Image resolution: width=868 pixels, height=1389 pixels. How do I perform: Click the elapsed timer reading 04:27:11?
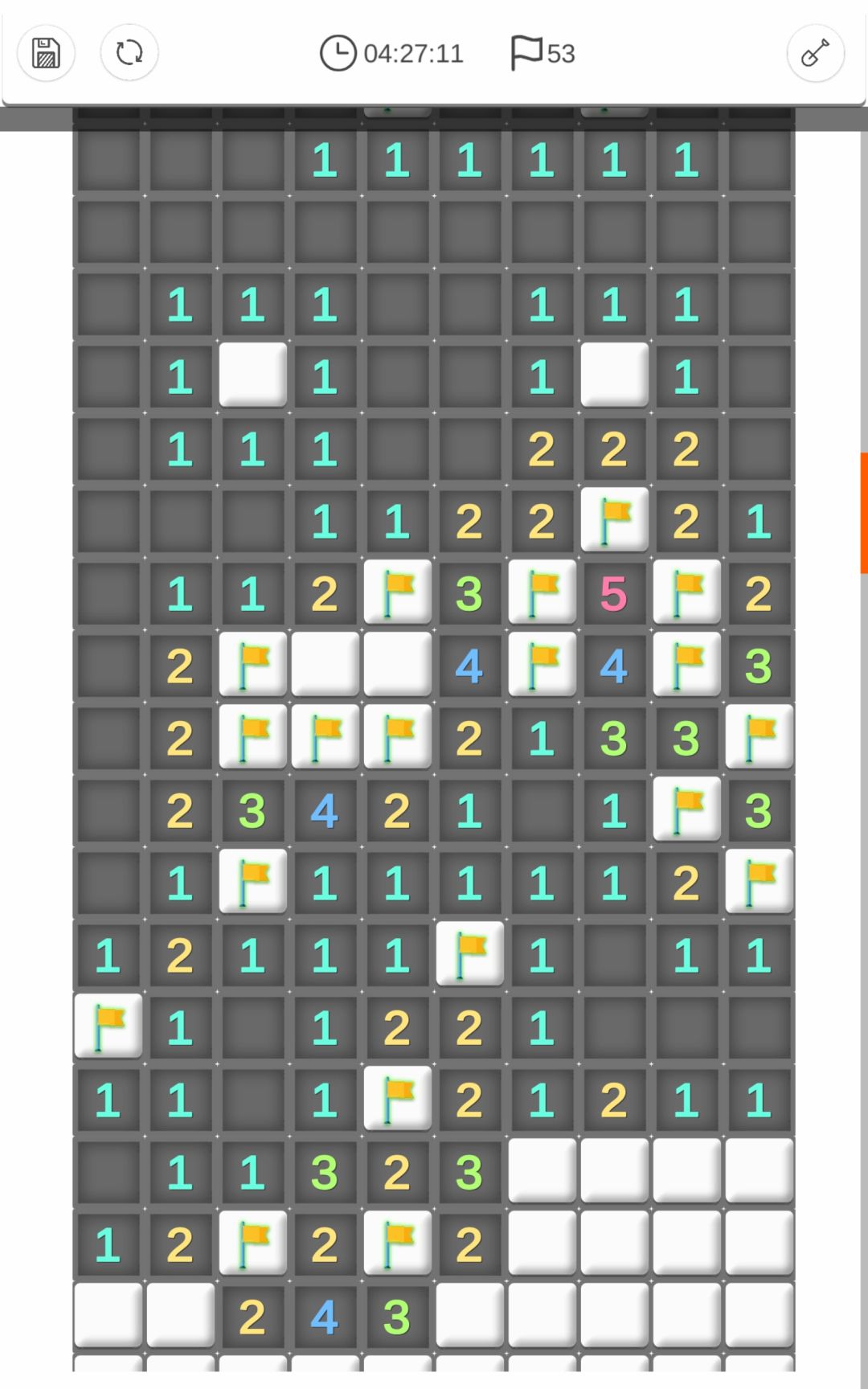(414, 53)
